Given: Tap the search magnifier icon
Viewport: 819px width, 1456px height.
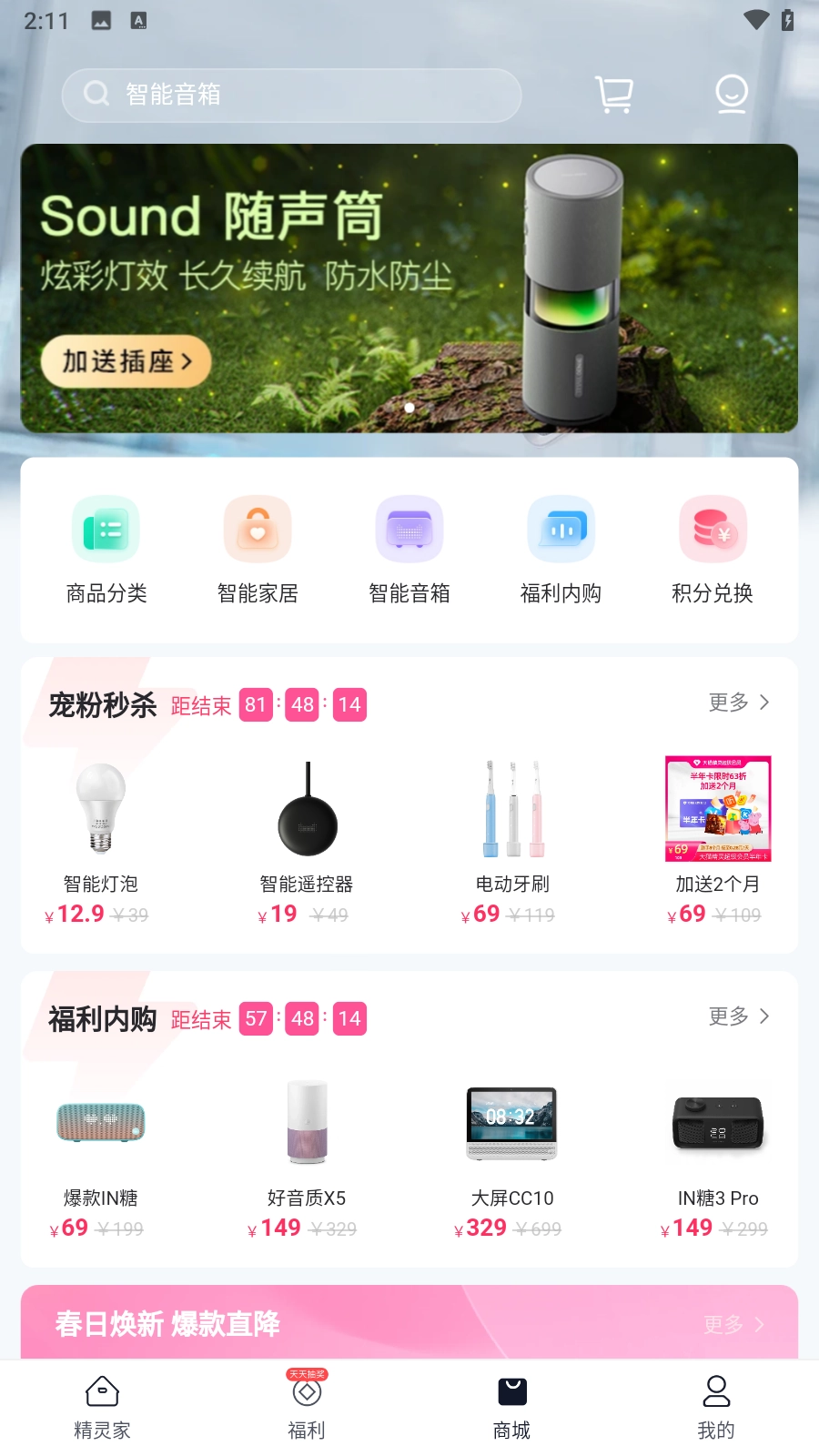Looking at the screenshot, I should [96, 94].
